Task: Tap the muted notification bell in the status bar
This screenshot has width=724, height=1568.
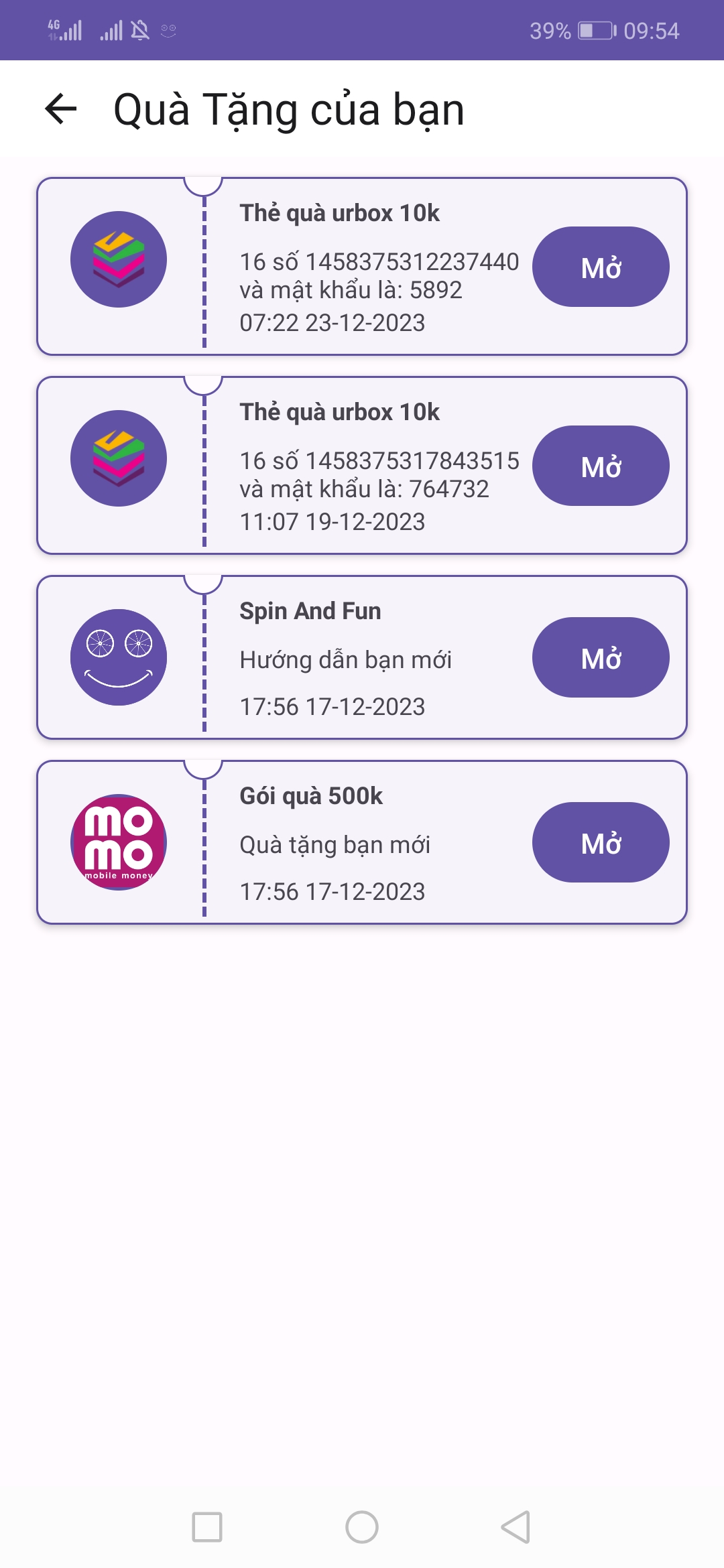Action: [x=139, y=30]
